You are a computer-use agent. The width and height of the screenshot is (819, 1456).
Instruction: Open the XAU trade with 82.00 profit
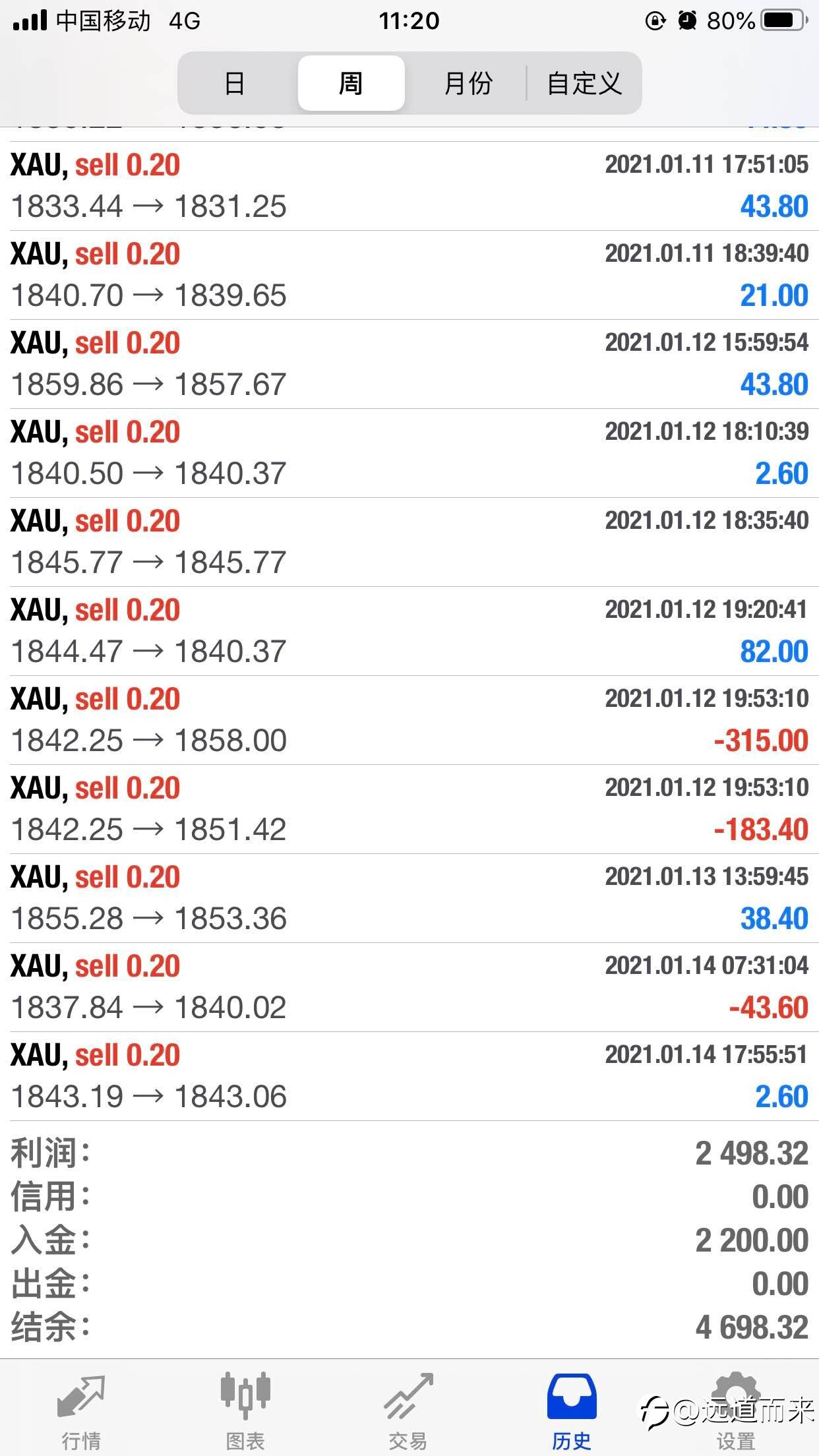(x=409, y=631)
